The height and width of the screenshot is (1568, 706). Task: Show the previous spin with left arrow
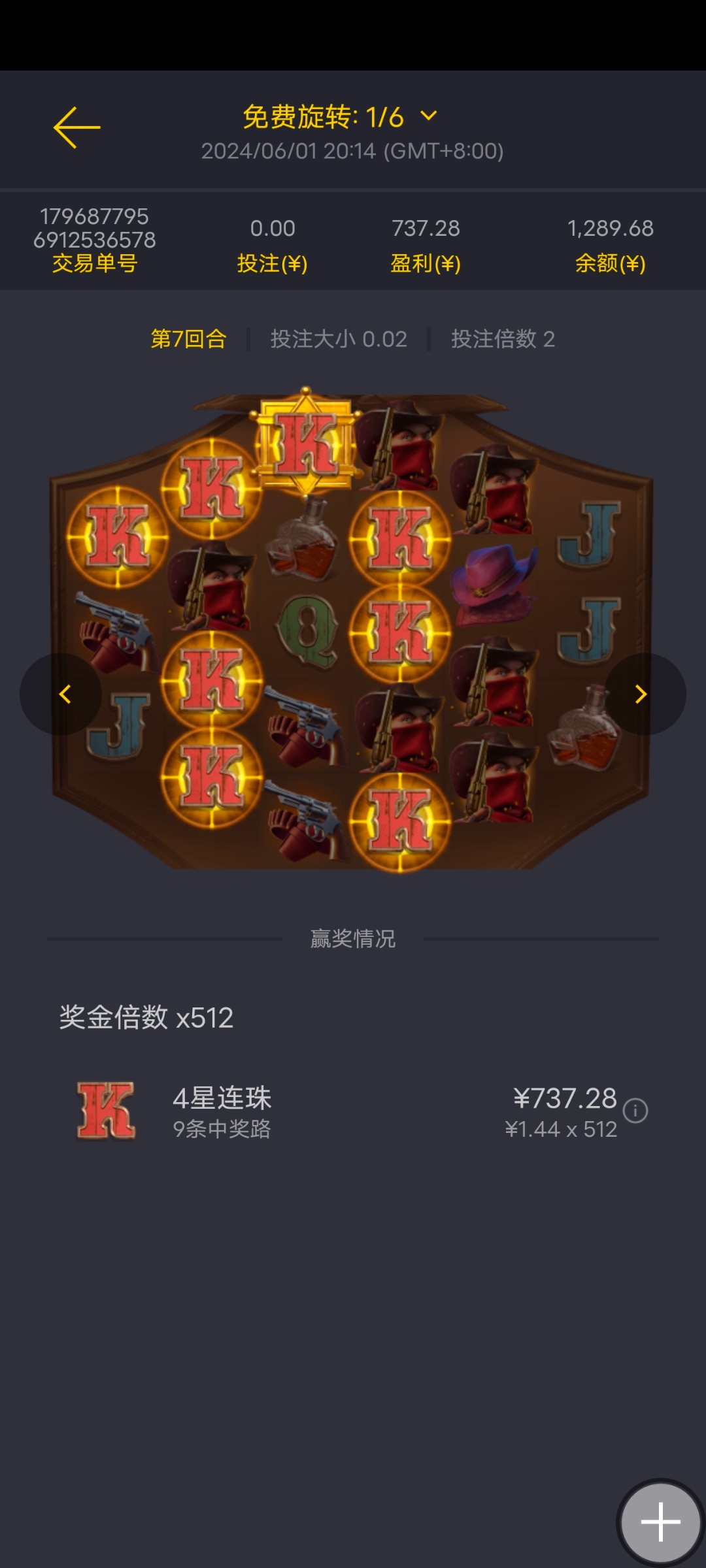(x=63, y=694)
